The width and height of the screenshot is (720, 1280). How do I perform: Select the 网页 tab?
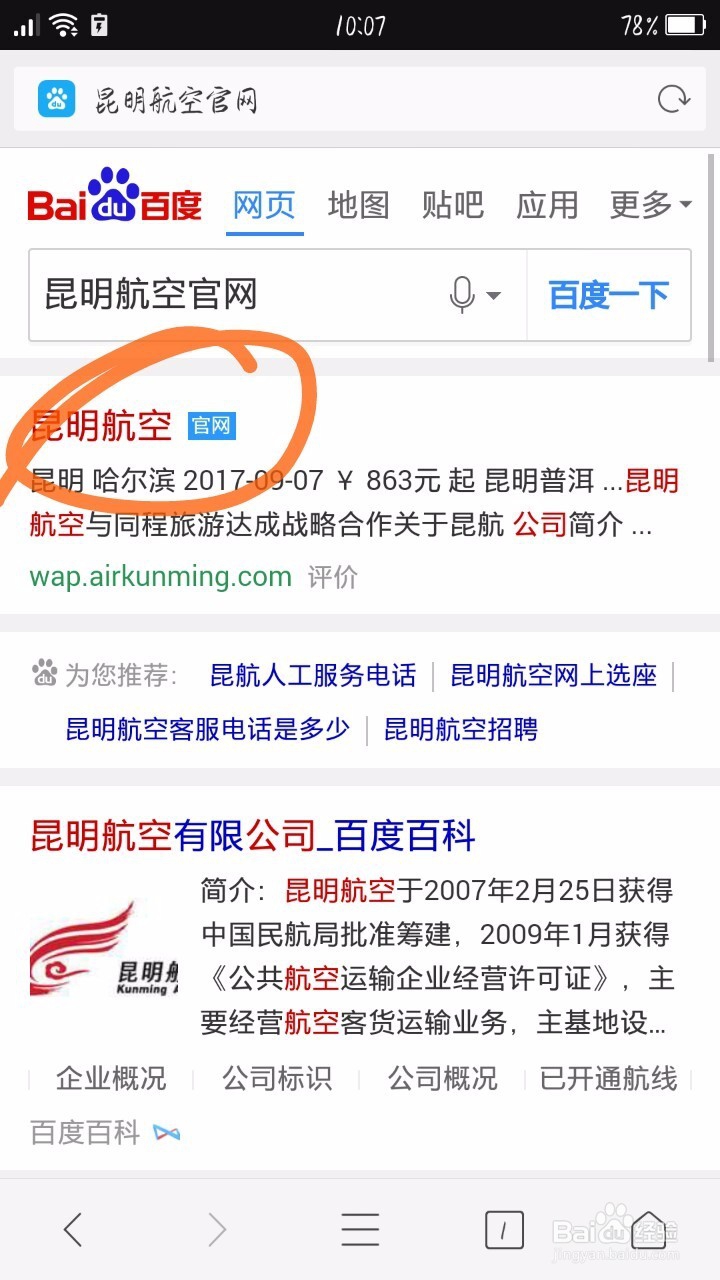click(263, 203)
